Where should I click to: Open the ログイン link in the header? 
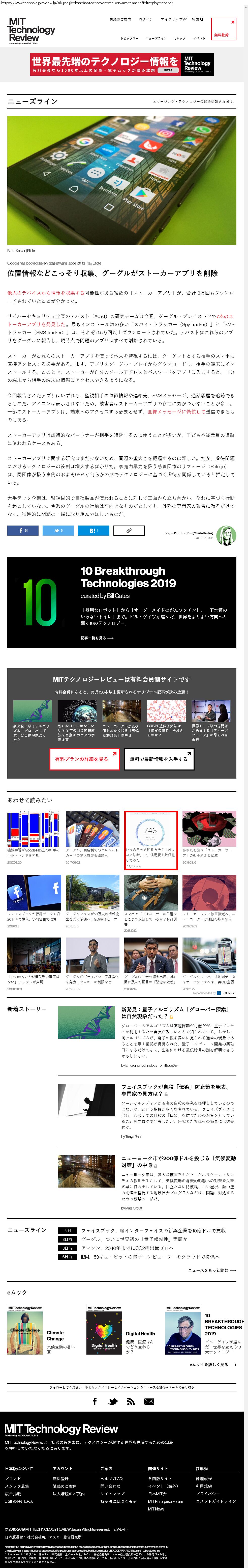[146, 19]
